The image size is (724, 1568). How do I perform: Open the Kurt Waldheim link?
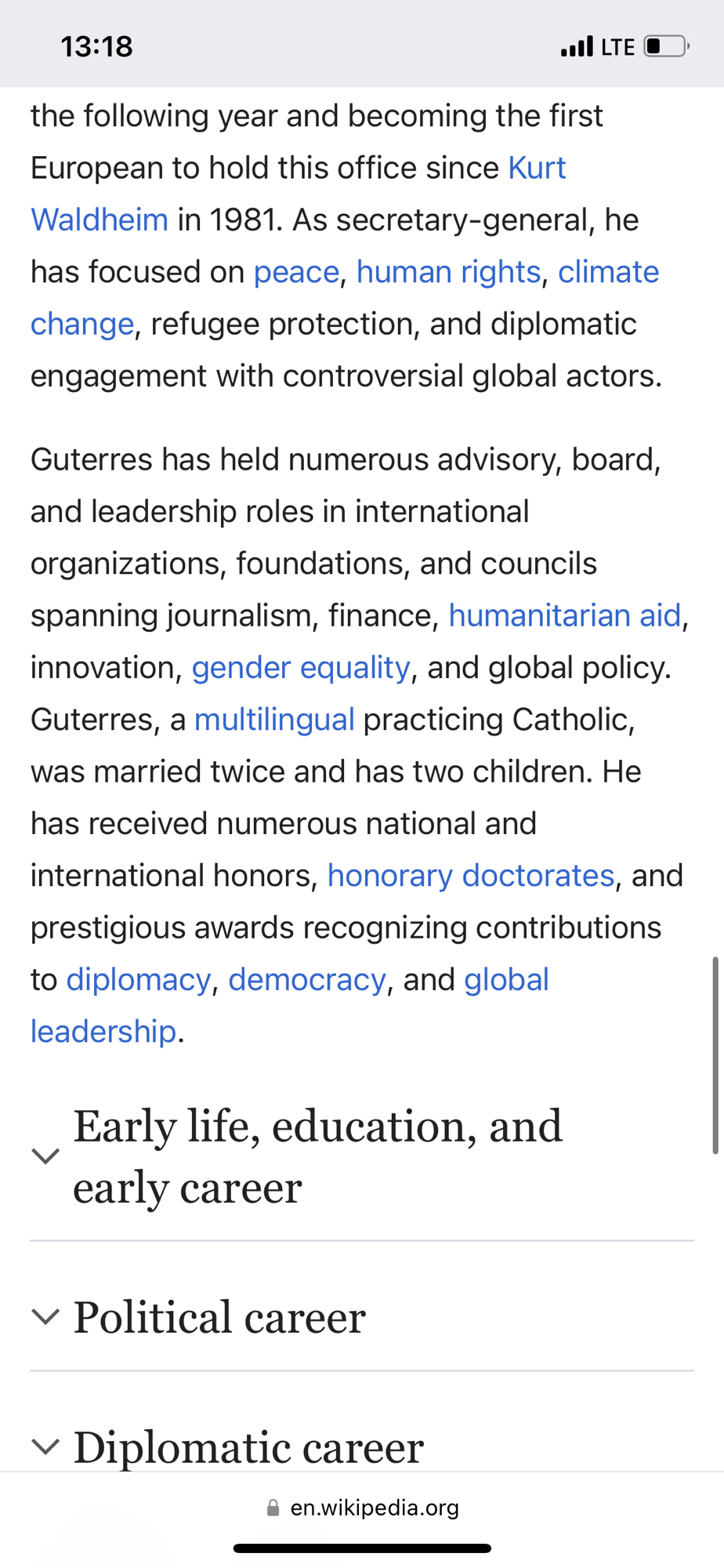click(x=536, y=168)
